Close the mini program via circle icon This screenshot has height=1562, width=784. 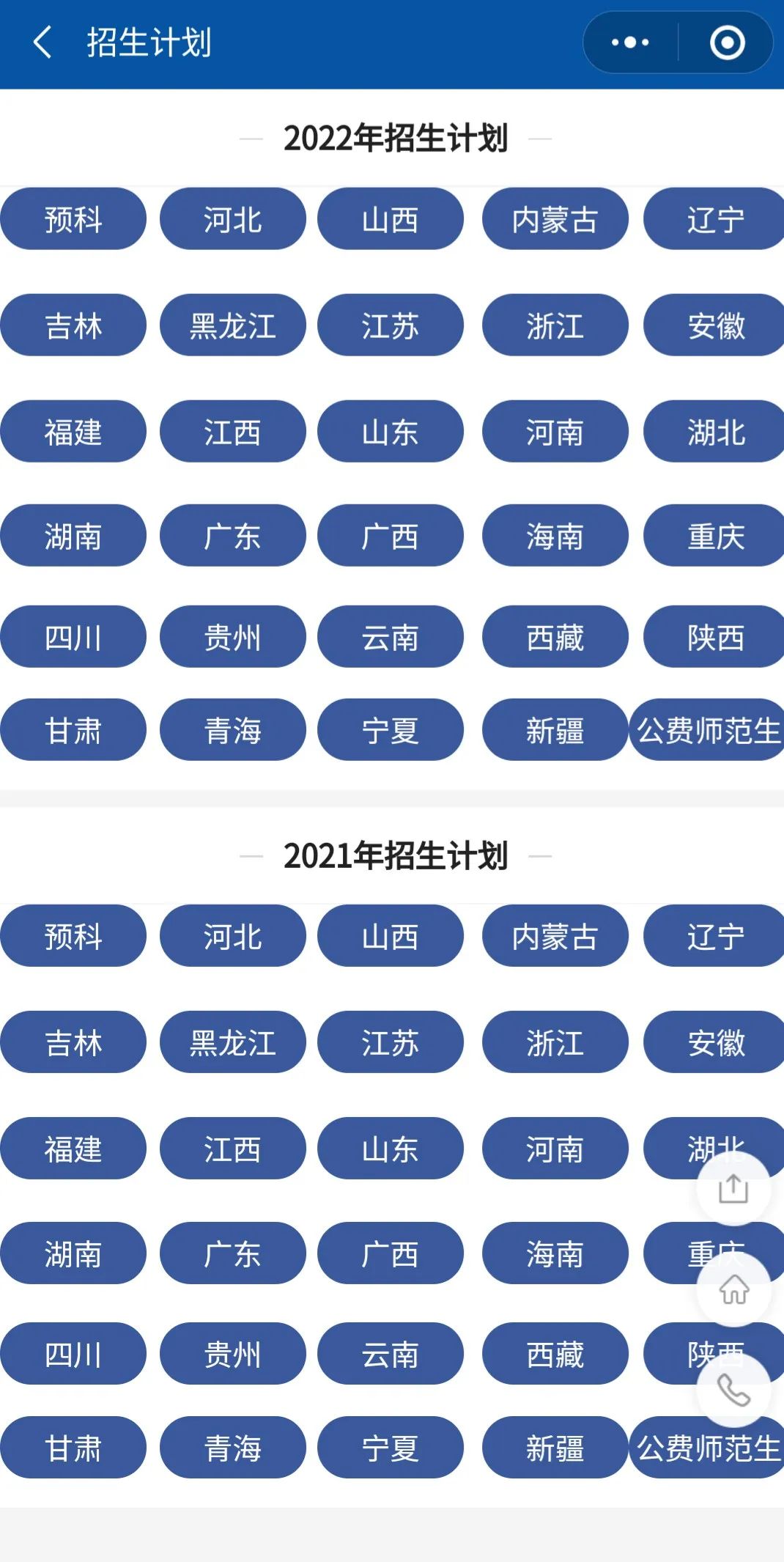point(727,43)
